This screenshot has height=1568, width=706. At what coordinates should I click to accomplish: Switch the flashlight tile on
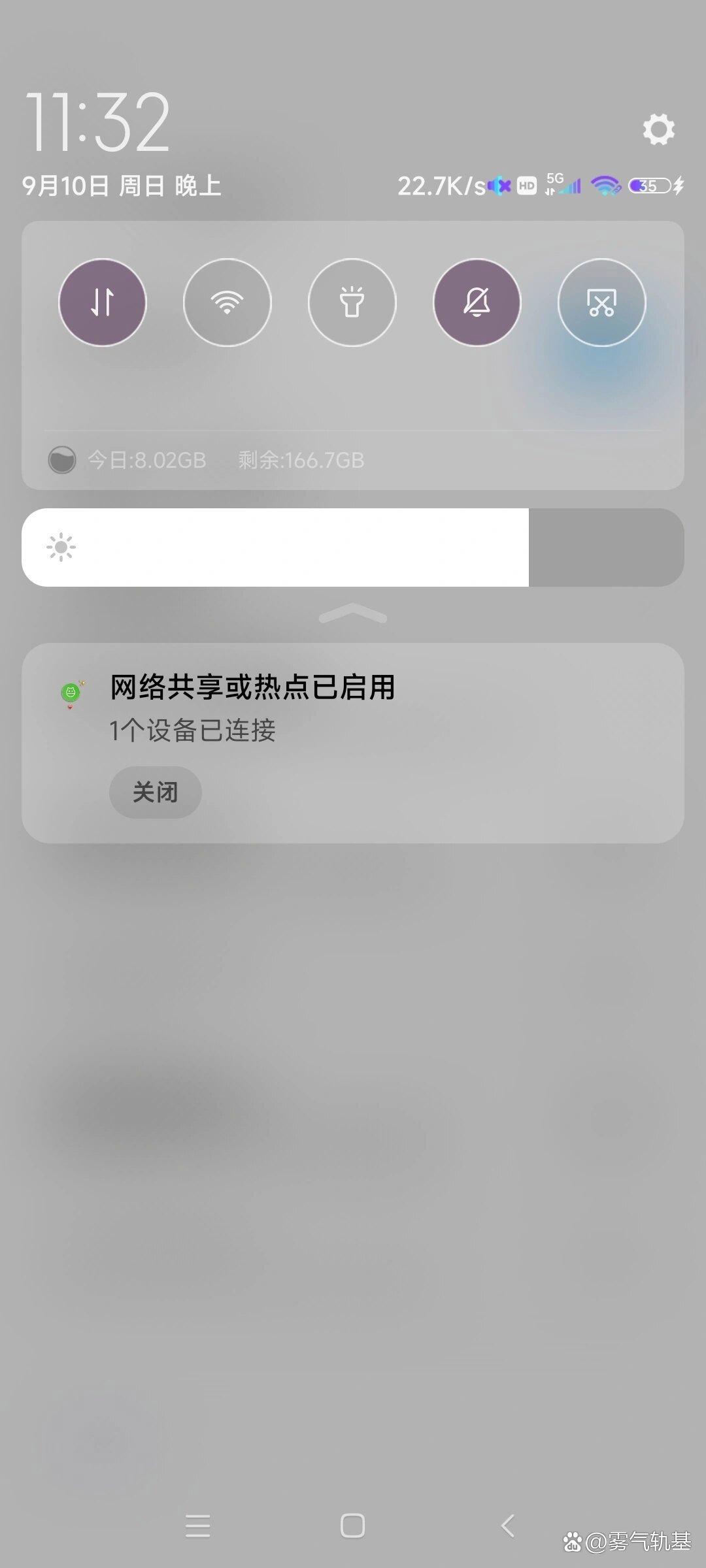point(352,303)
